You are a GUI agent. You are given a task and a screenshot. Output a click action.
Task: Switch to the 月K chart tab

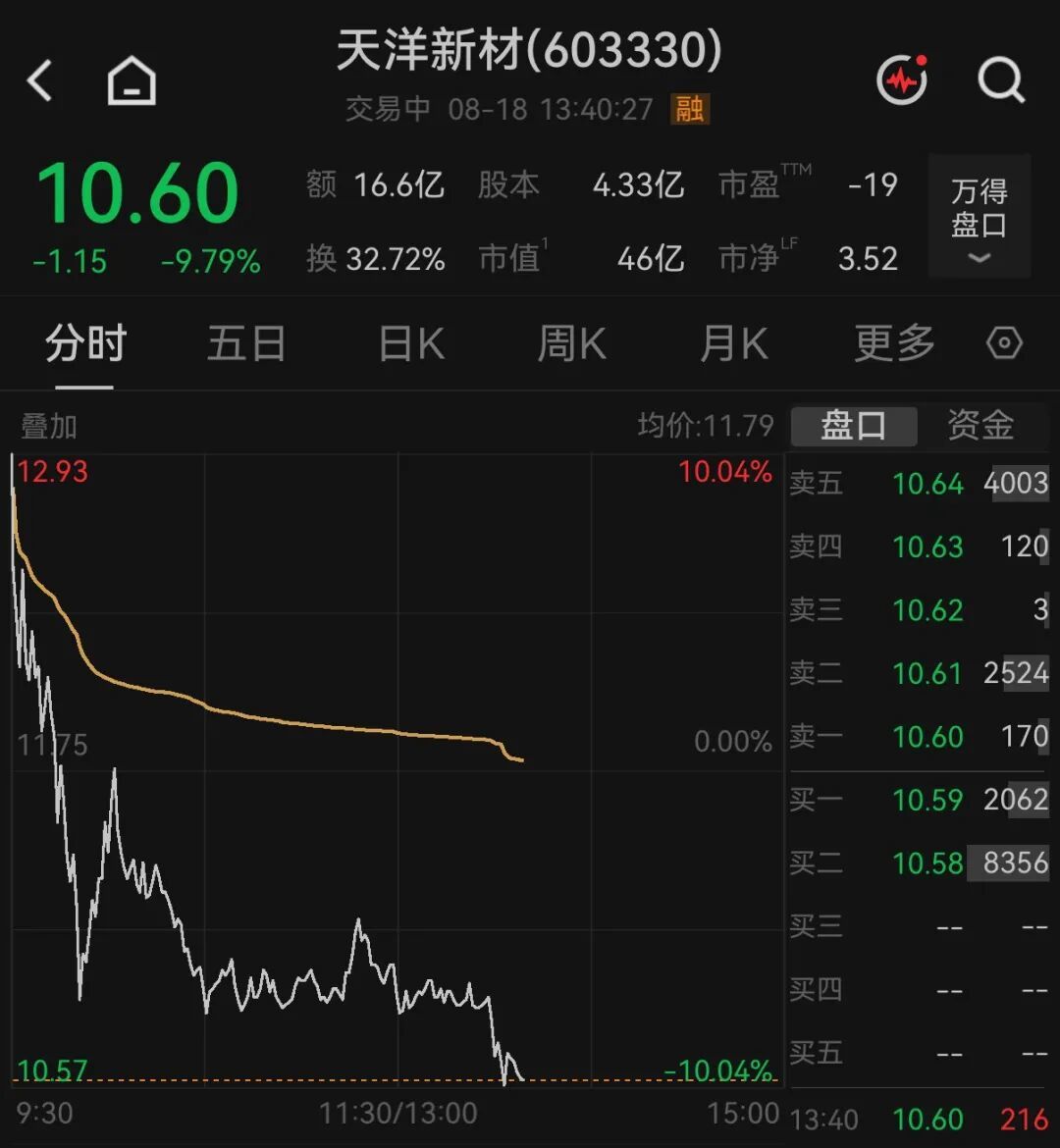[734, 342]
